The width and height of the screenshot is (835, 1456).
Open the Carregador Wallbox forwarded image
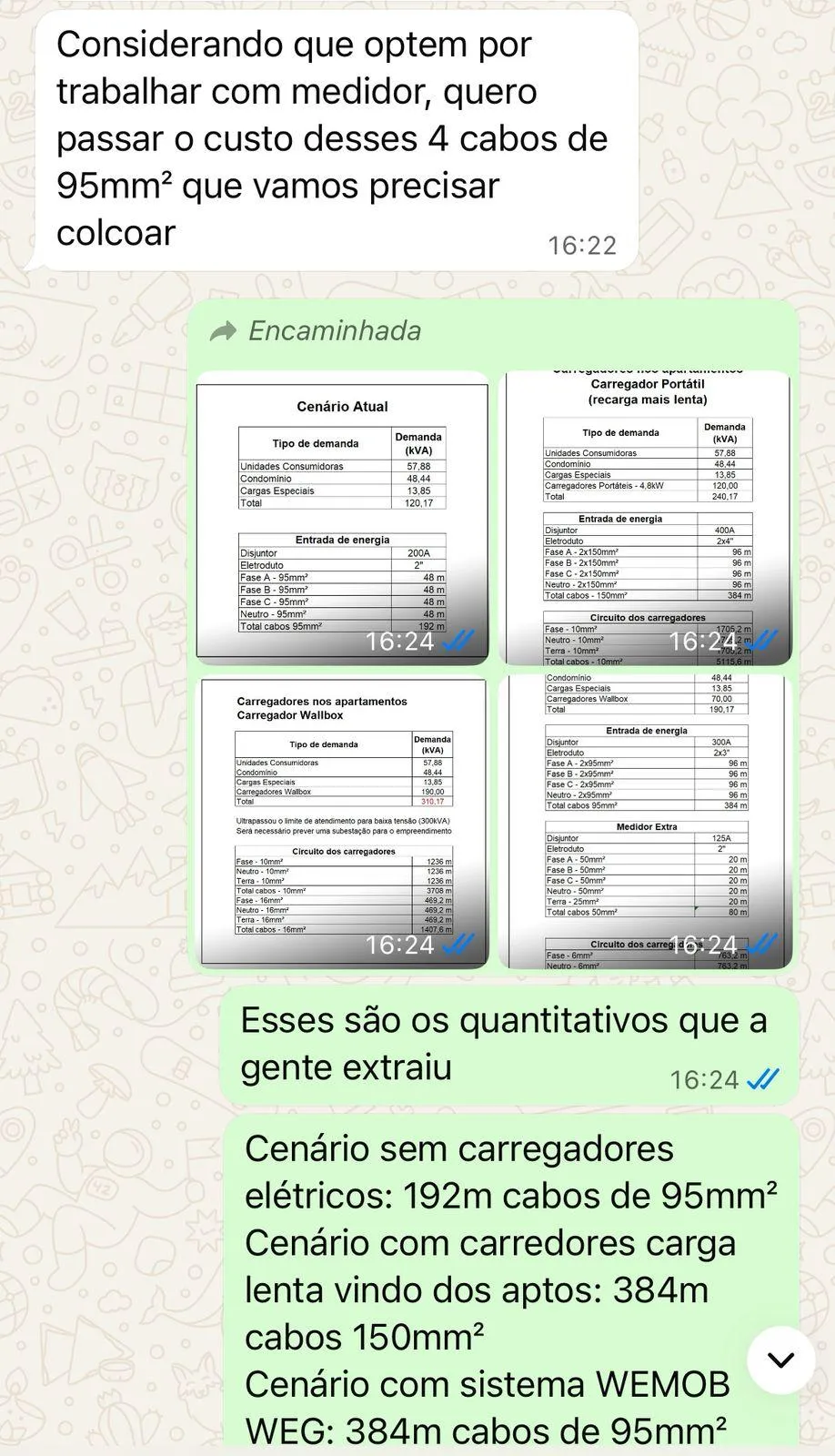tap(343, 821)
